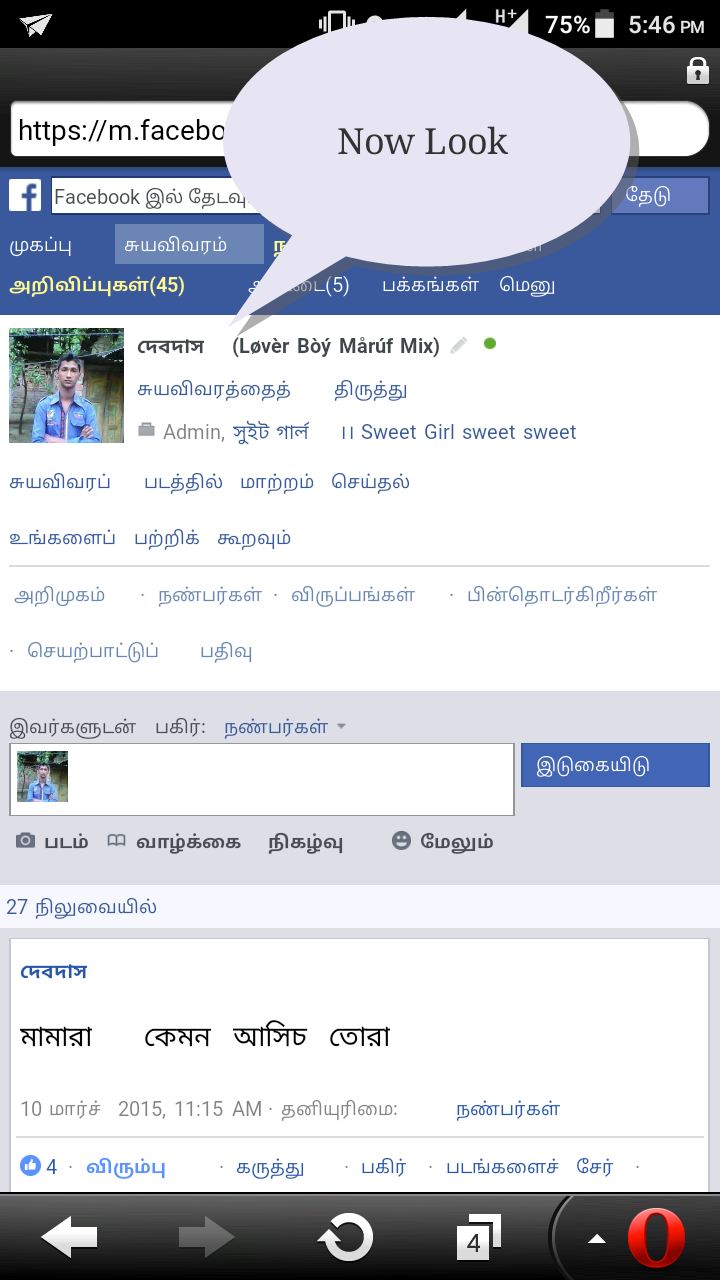720x1280 pixels.
Task: Add a படம் photo to the post
Action: (53, 842)
